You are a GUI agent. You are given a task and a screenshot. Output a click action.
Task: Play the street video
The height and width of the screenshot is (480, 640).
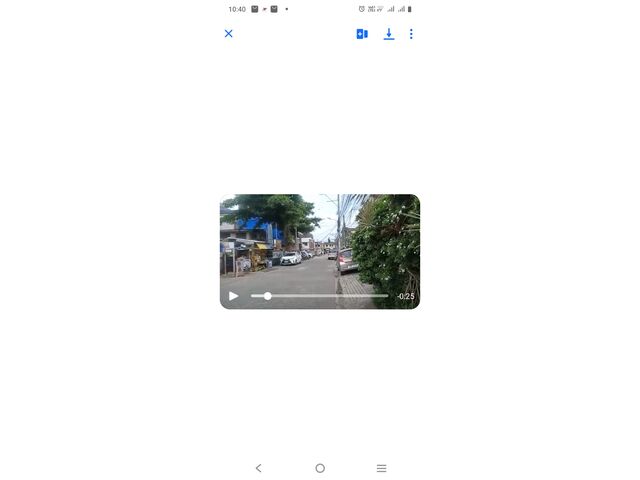(233, 296)
